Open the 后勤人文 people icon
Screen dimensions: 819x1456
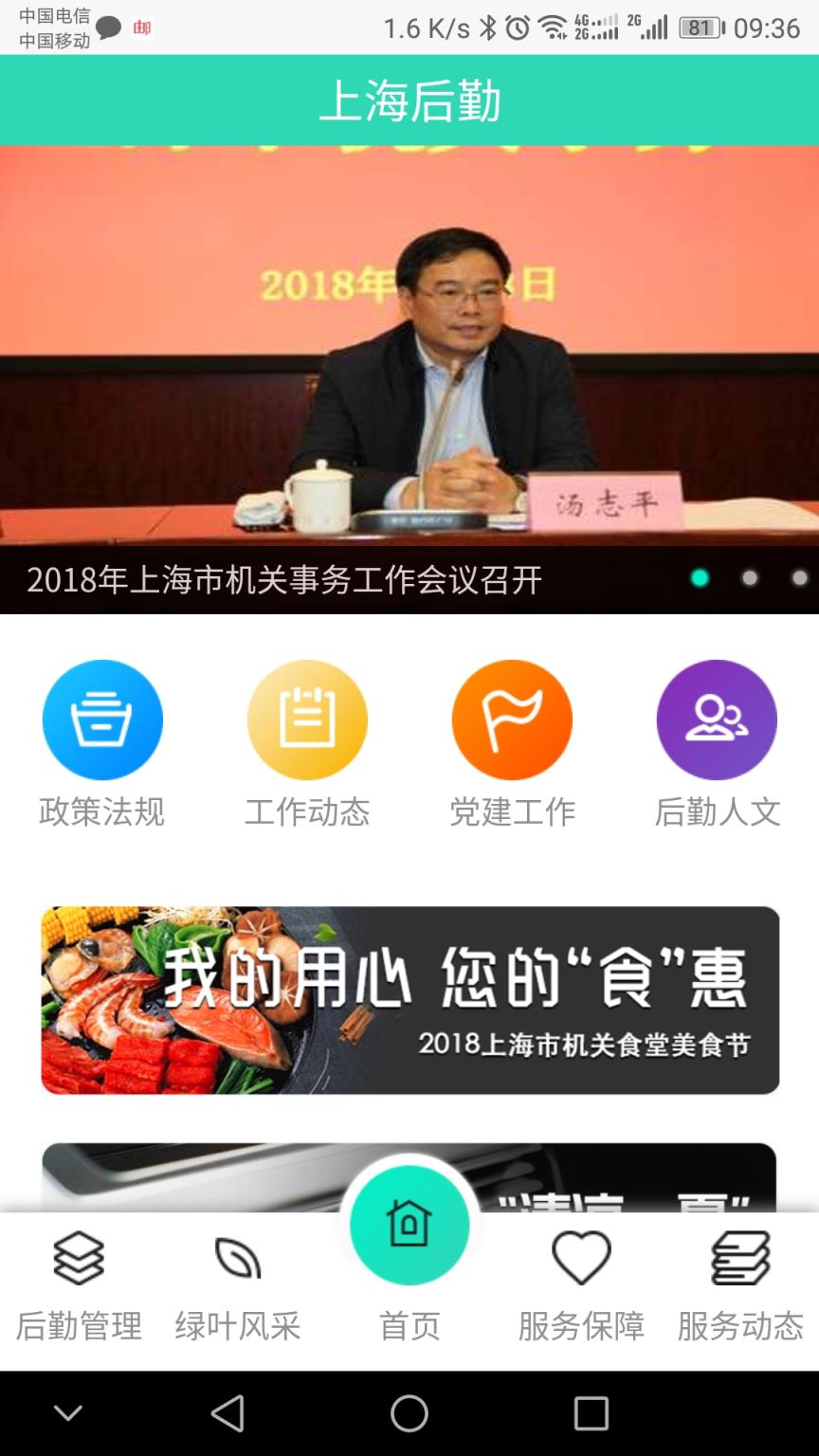click(x=717, y=719)
